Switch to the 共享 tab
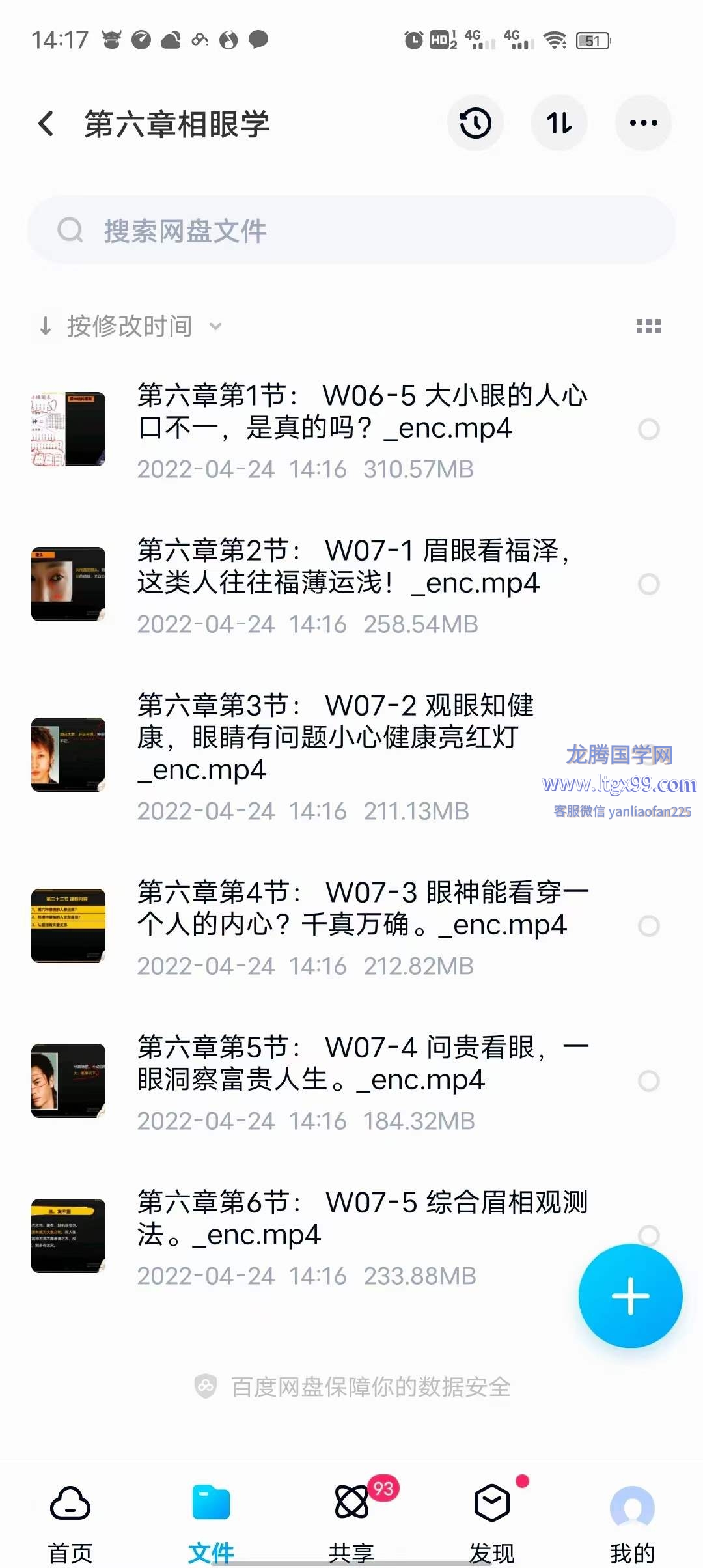Screen dimensions: 703x1568 coord(351,1522)
